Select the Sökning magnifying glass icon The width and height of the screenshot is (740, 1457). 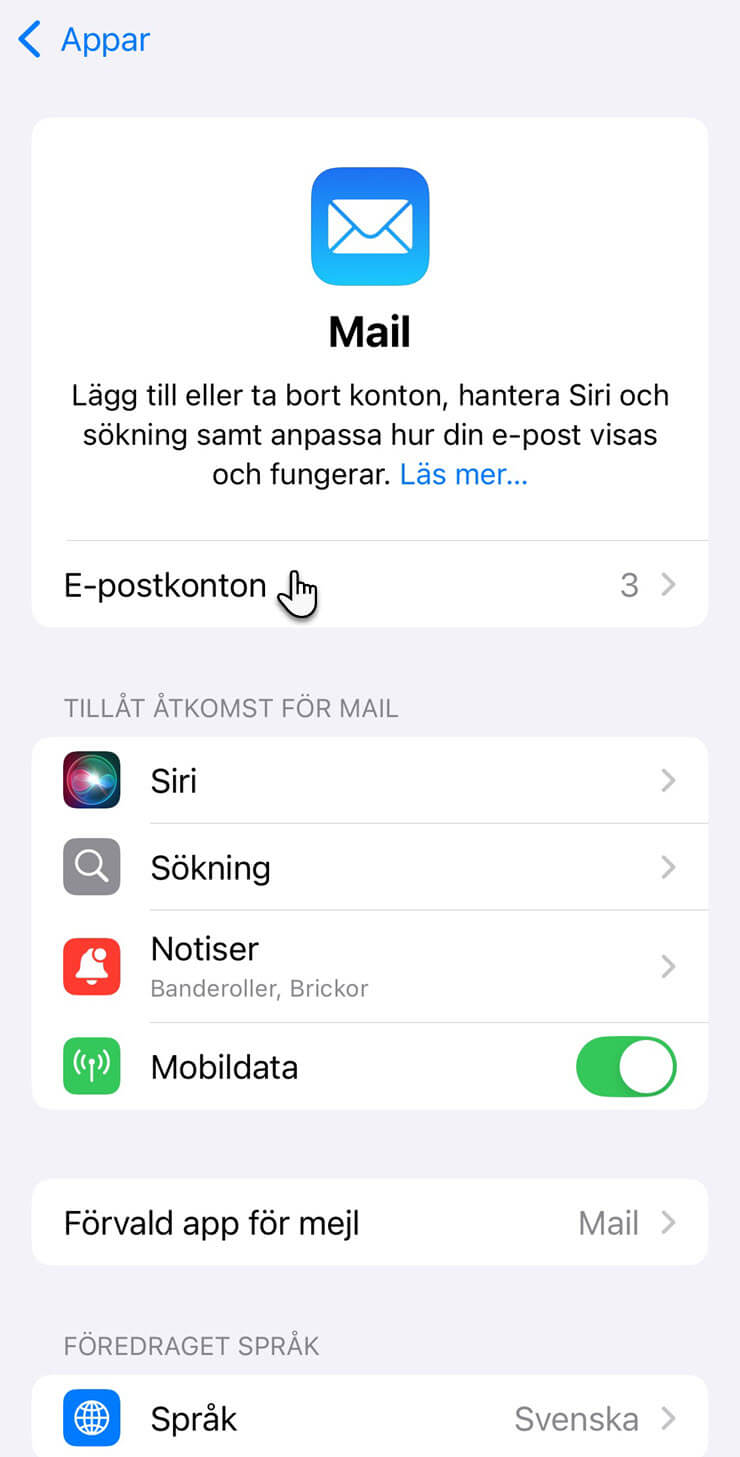point(91,866)
